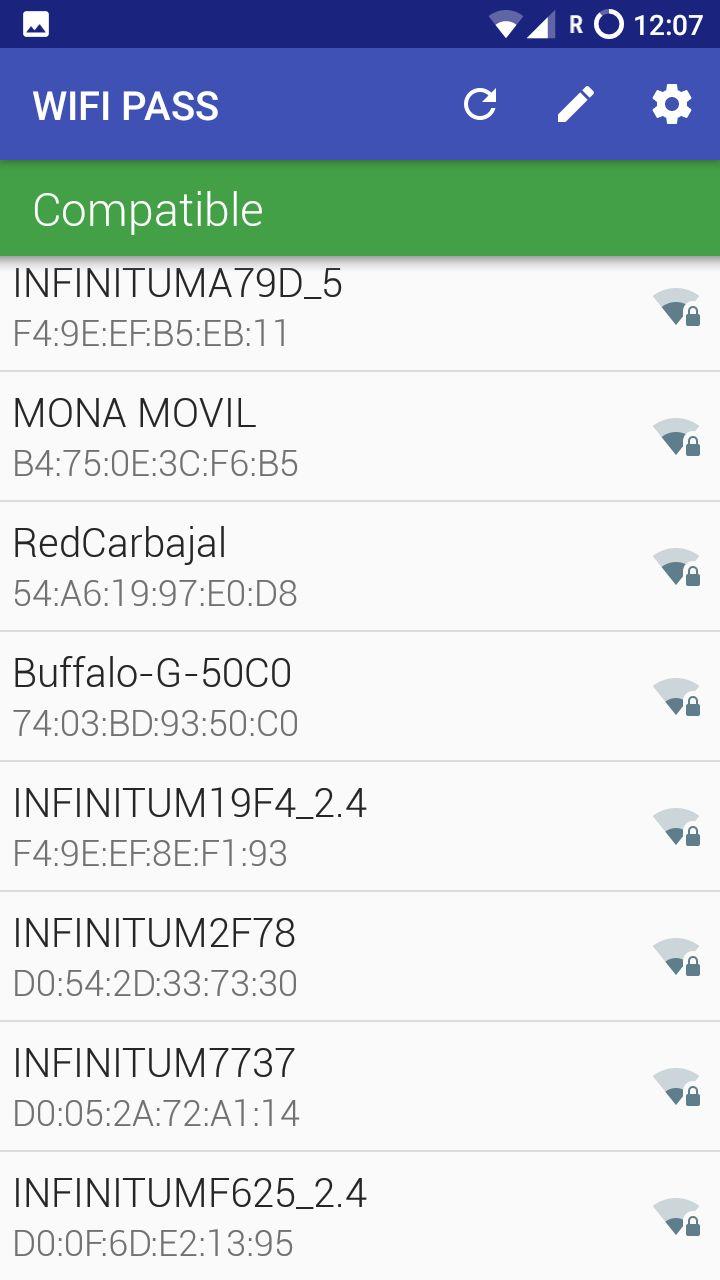Select Buffalo-G-50C0 network
Screen dimensions: 720x1280
click(x=360, y=696)
